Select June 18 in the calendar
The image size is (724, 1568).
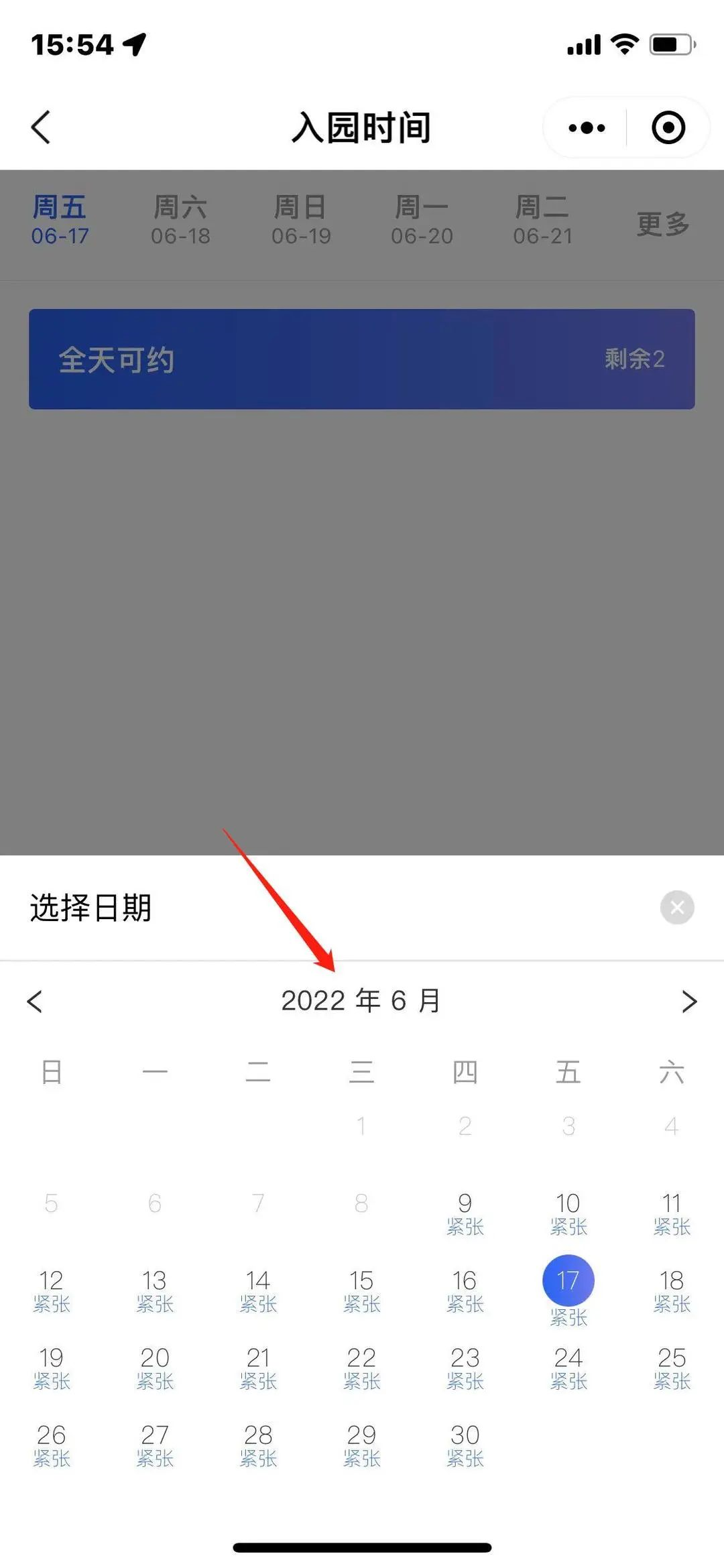coord(671,1288)
